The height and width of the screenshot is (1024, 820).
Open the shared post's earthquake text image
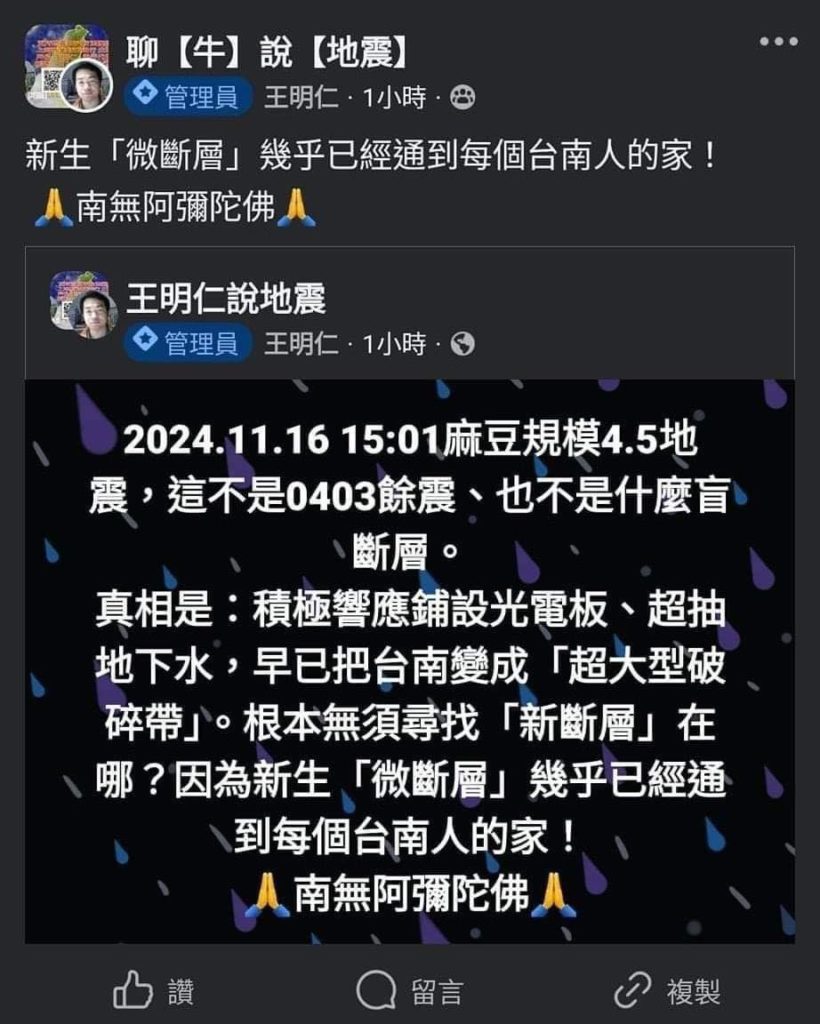click(410, 660)
